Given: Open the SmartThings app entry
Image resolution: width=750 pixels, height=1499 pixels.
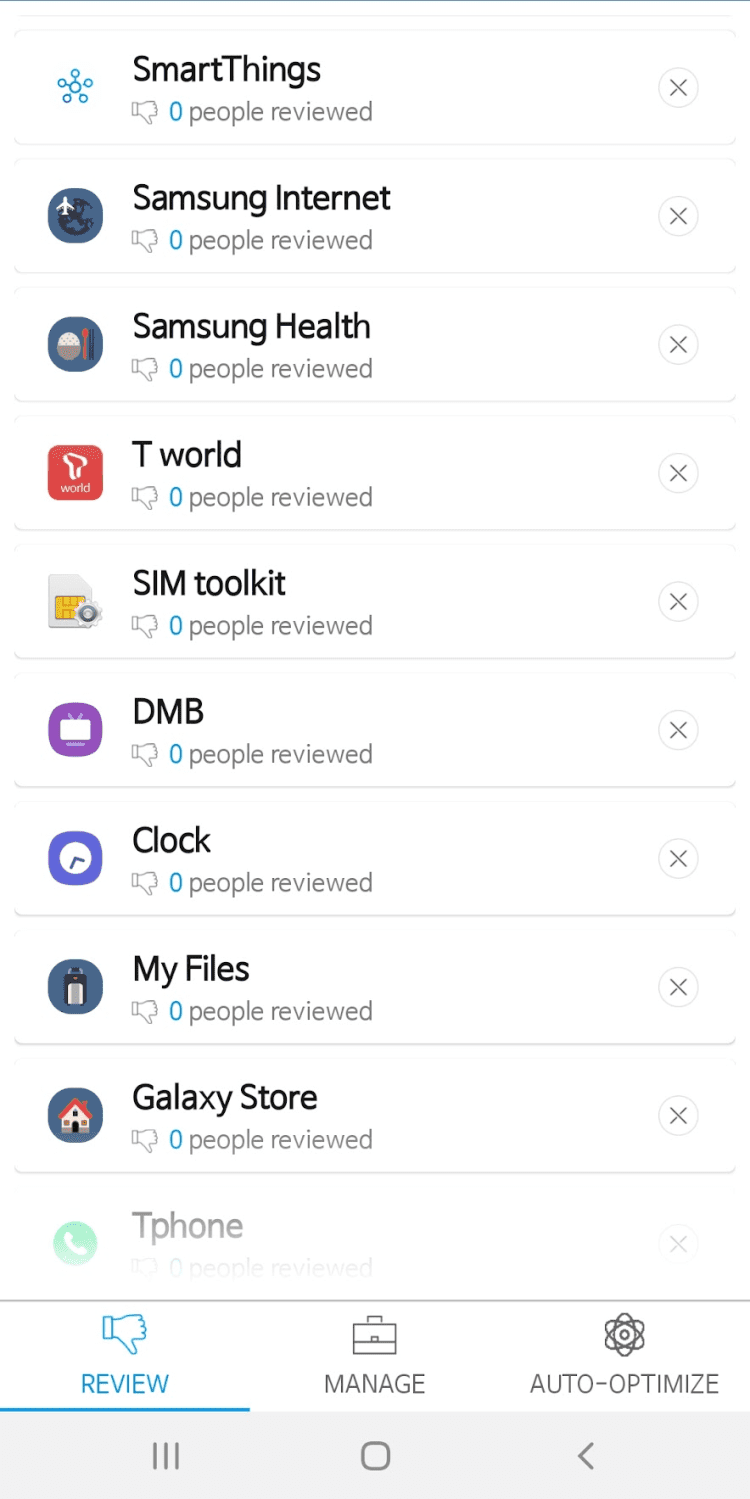Looking at the screenshot, I should (x=300, y=88).
